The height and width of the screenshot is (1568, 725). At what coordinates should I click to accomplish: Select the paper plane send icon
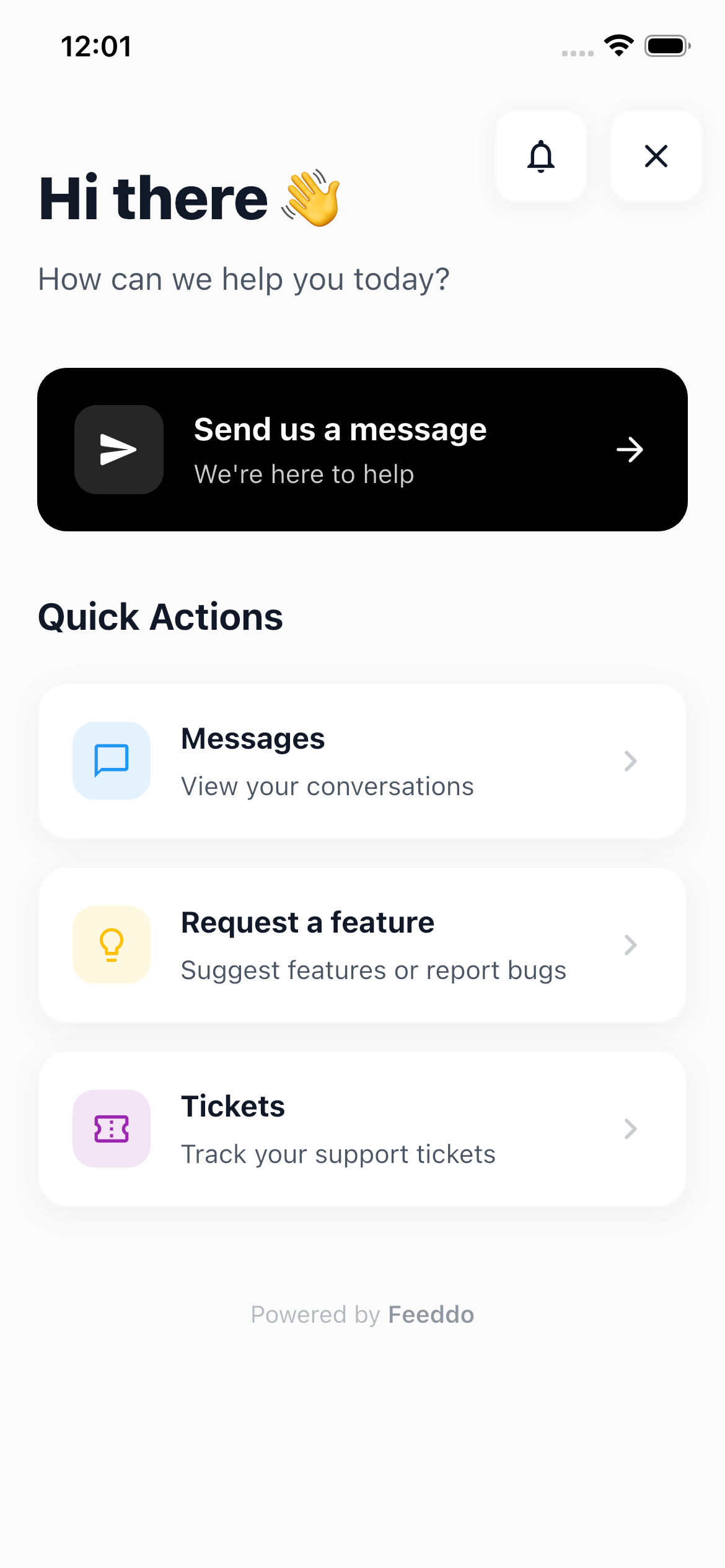pyautogui.click(x=118, y=449)
